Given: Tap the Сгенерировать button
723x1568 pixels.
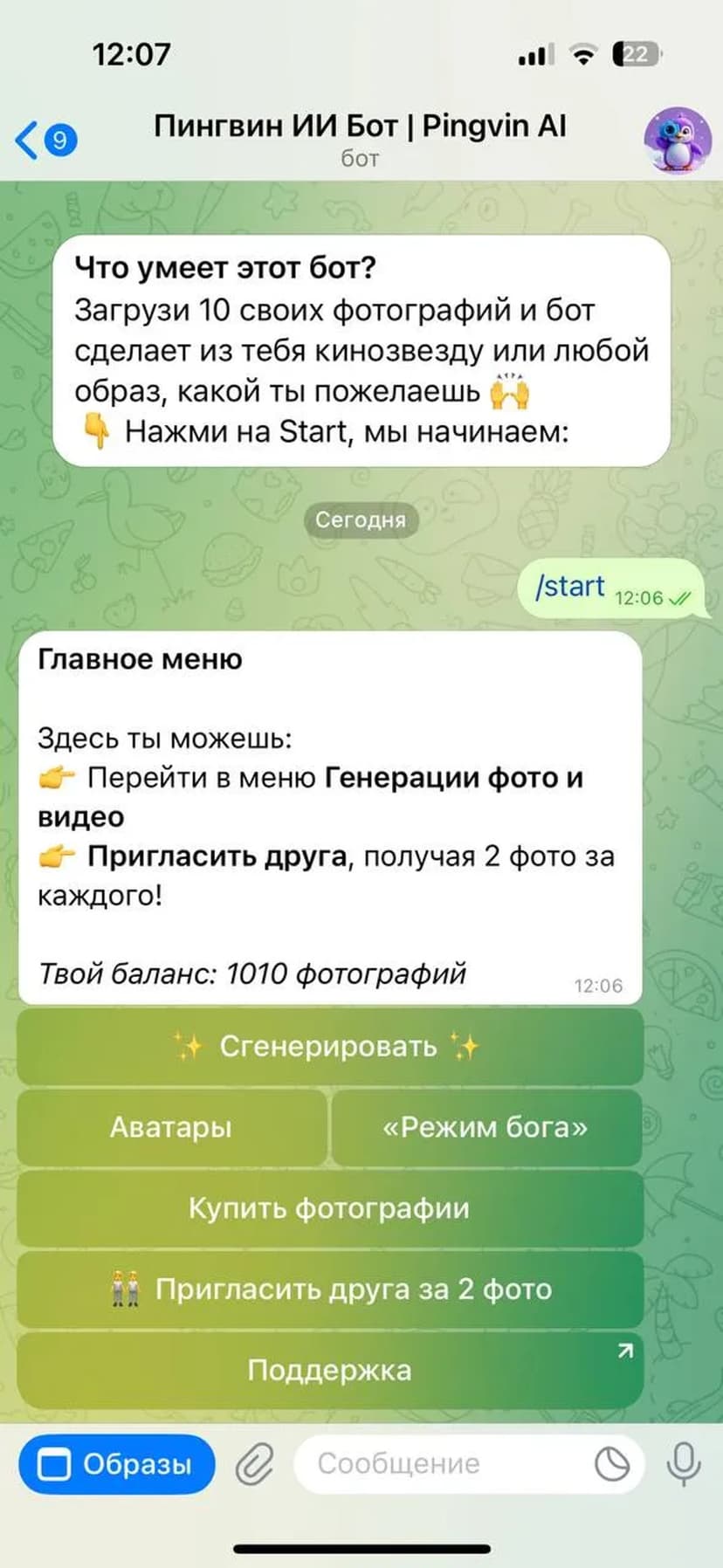Looking at the screenshot, I should click(x=329, y=1046).
